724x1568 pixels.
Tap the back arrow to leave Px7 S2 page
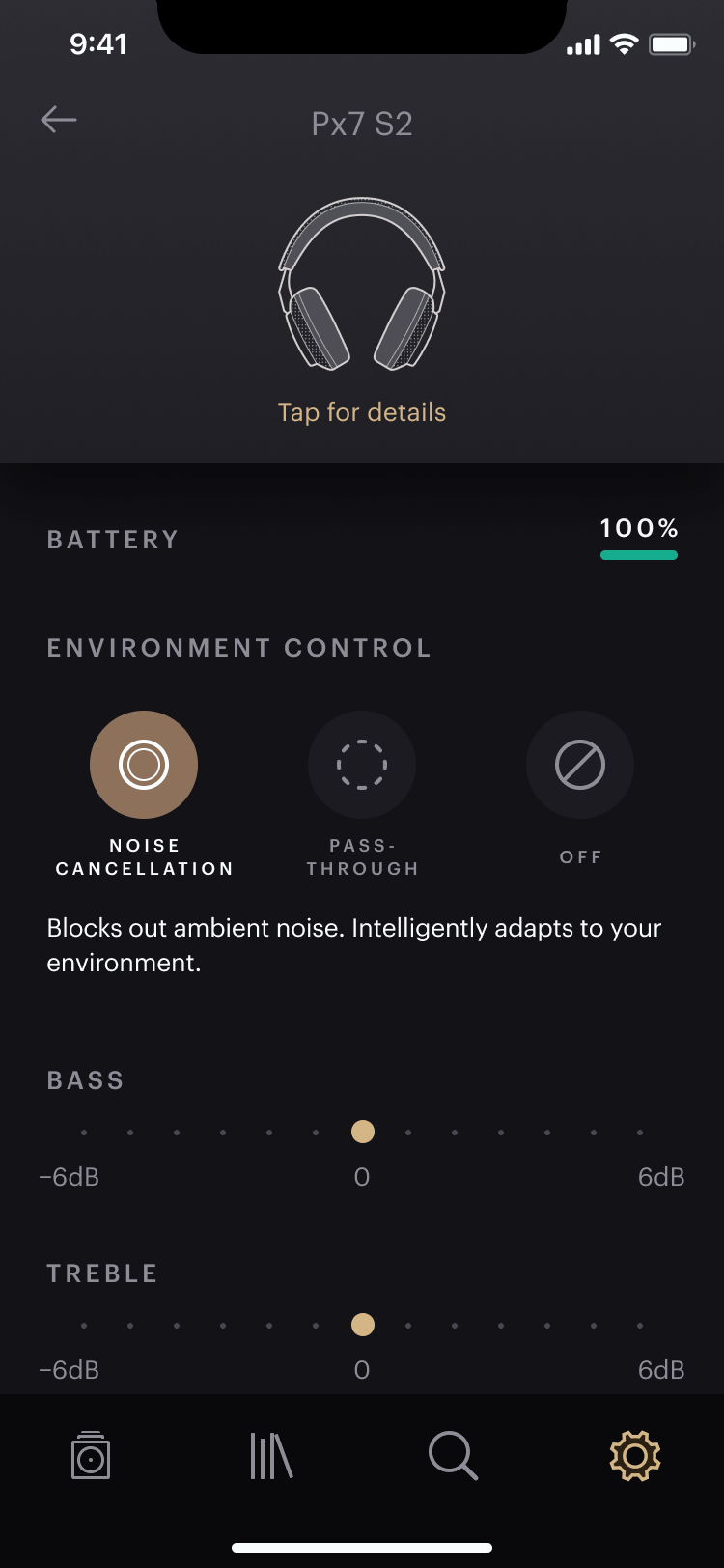(58, 120)
